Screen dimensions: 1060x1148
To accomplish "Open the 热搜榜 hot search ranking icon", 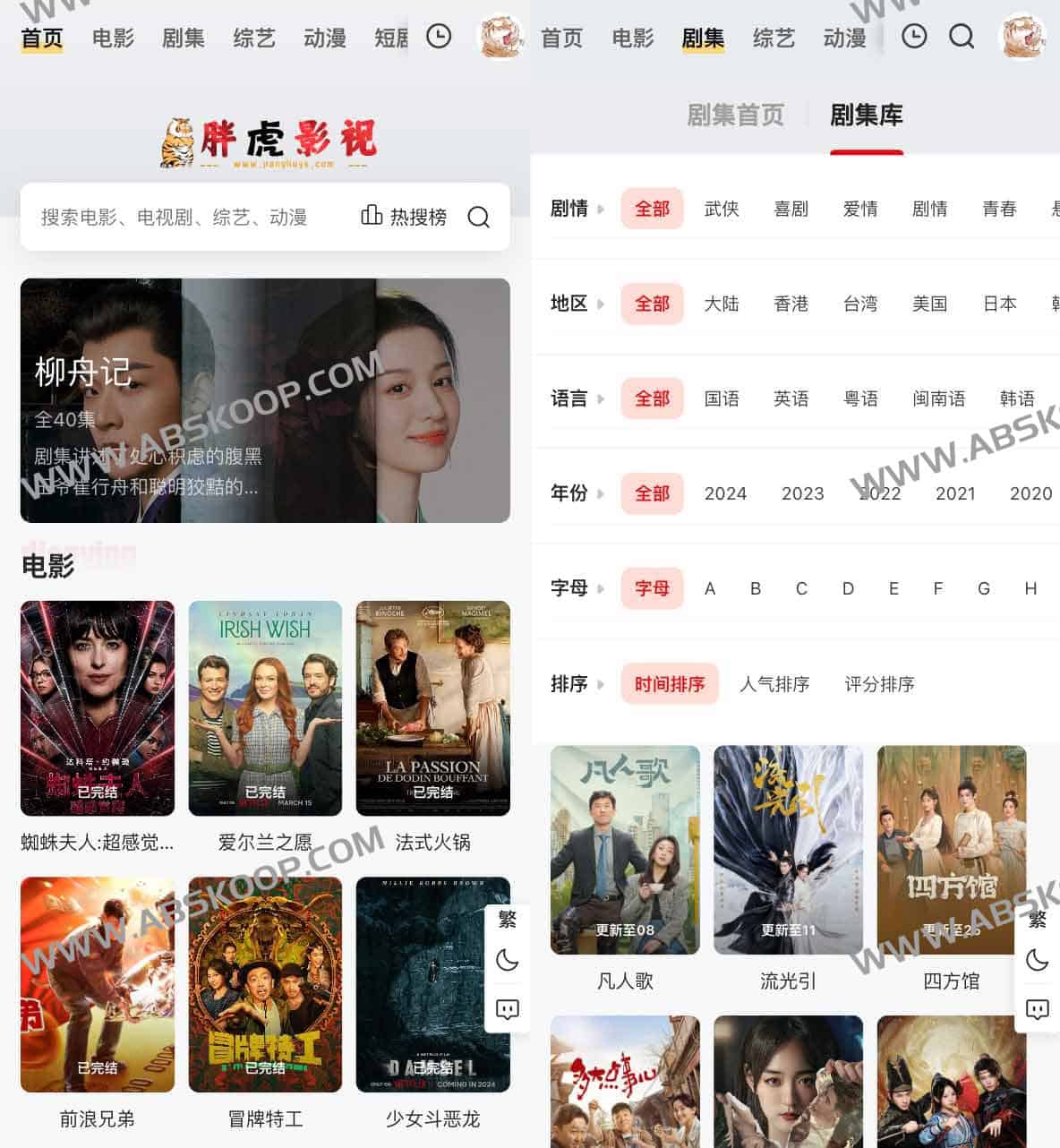I will pos(402,217).
